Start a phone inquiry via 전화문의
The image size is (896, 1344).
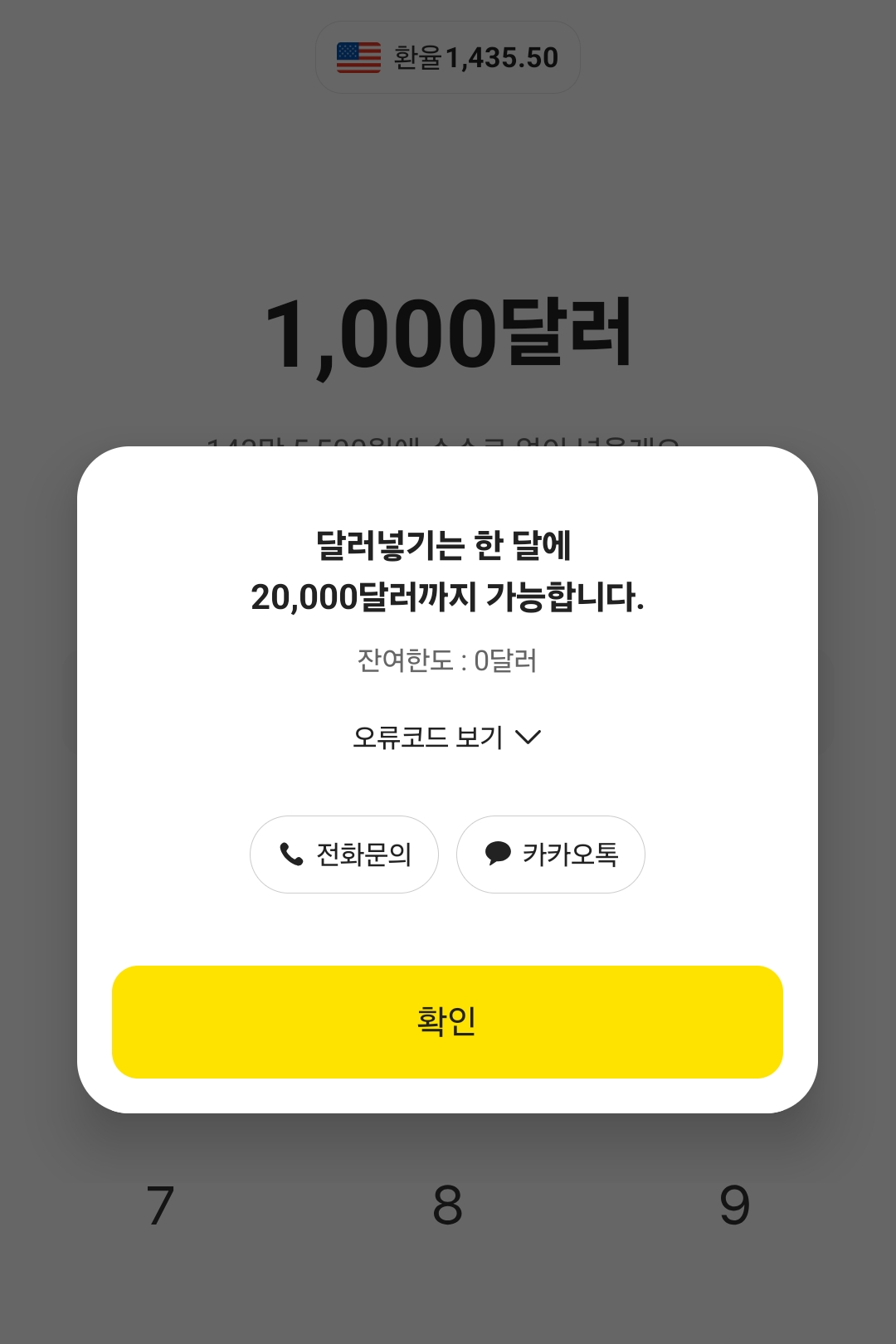pyautogui.click(x=344, y=854)
